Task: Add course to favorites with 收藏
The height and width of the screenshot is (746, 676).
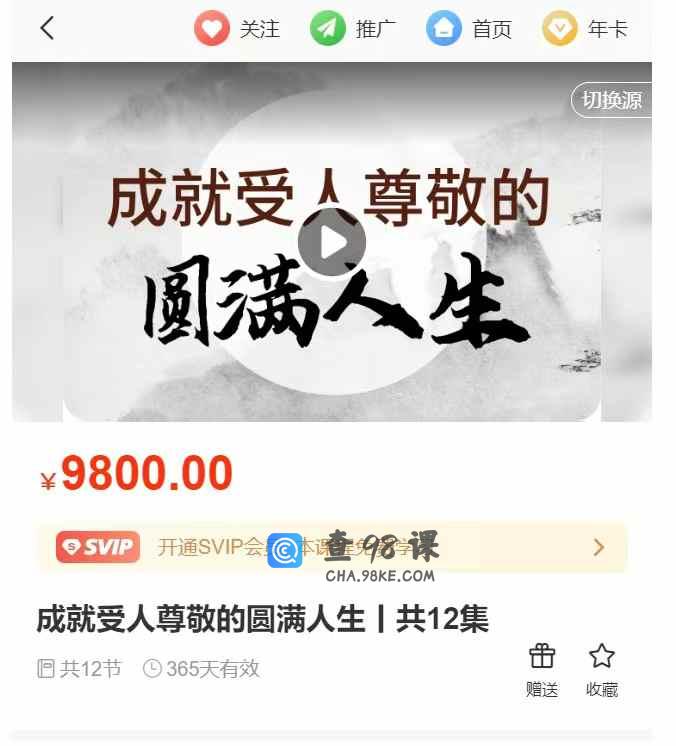Action: (601, 669)
